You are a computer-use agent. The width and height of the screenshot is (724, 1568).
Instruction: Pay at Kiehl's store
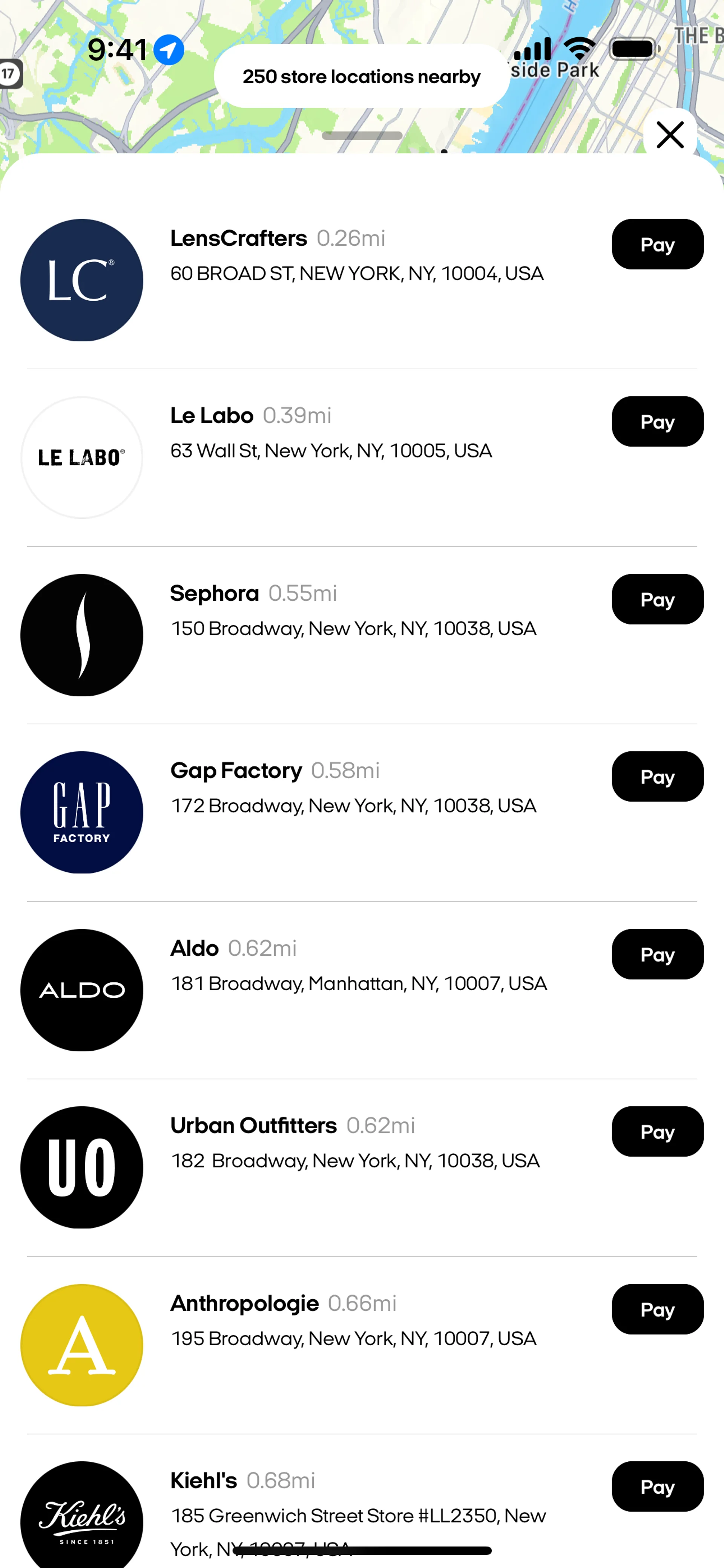657,1487
